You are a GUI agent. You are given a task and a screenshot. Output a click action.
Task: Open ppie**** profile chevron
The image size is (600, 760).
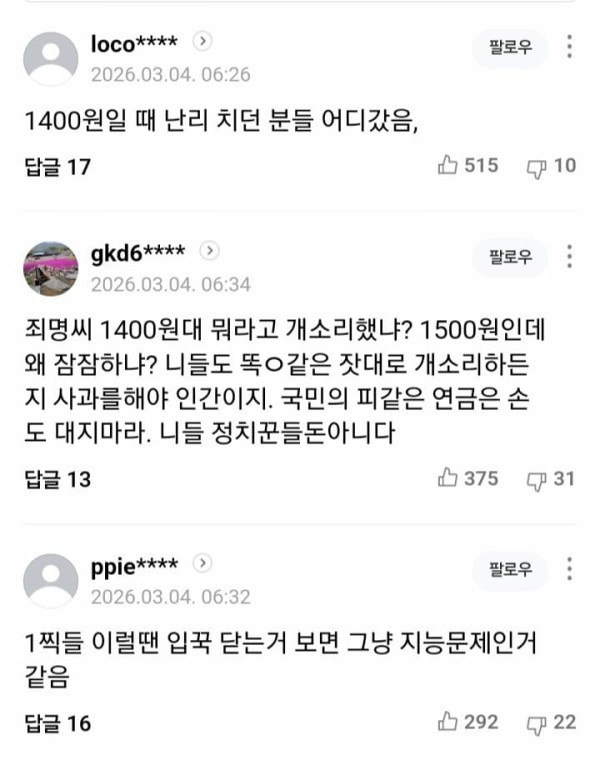point(203,564)
